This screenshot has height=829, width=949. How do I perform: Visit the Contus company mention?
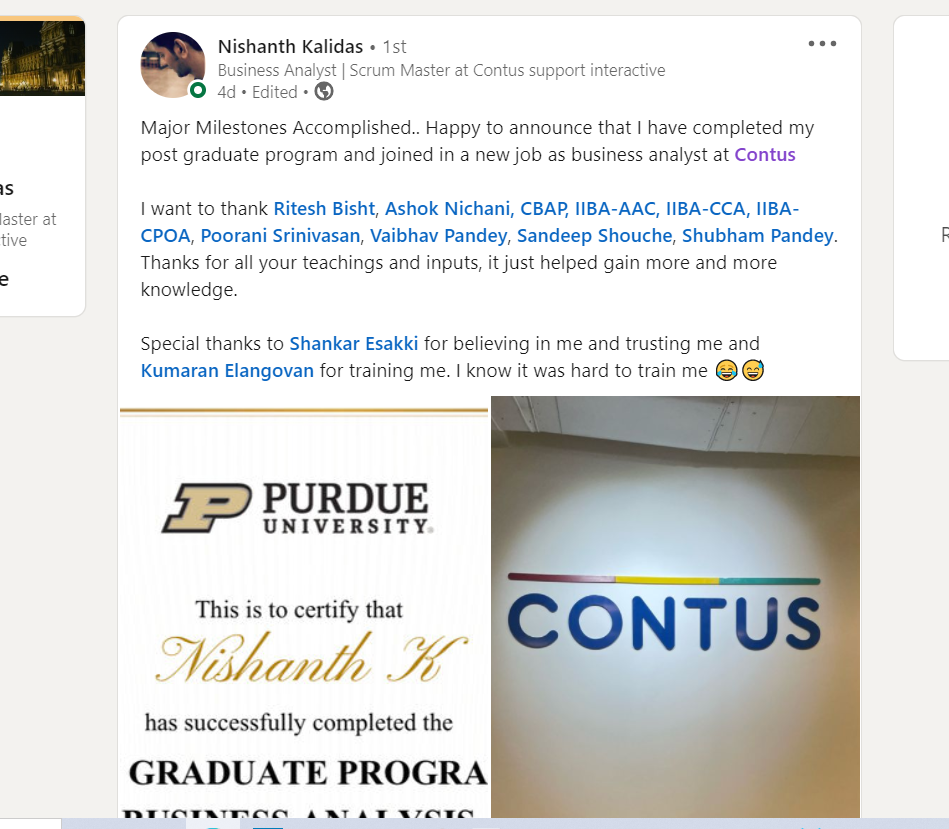point(765,154)
